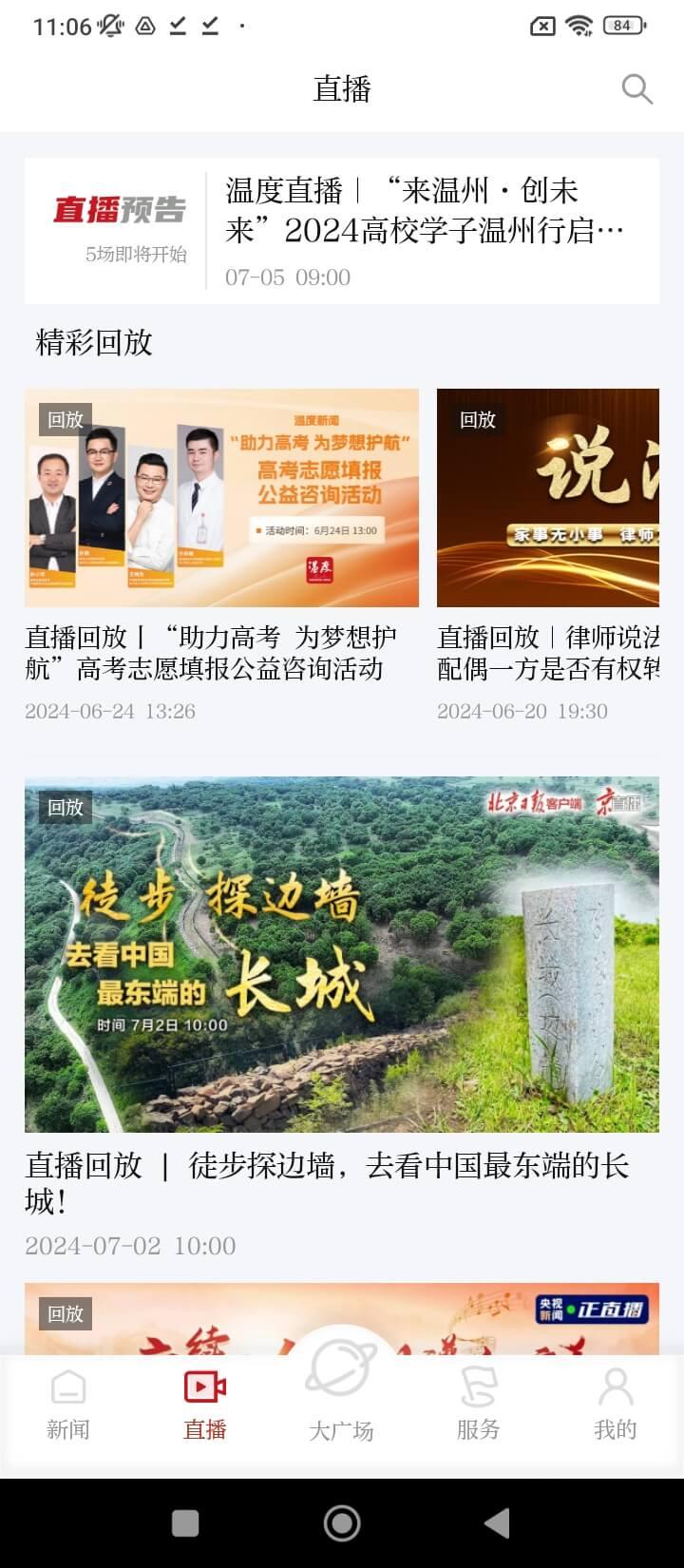Open the 我的 profile tab
This screenshot has width=684, height=1568.
[x=615, y=1405]
